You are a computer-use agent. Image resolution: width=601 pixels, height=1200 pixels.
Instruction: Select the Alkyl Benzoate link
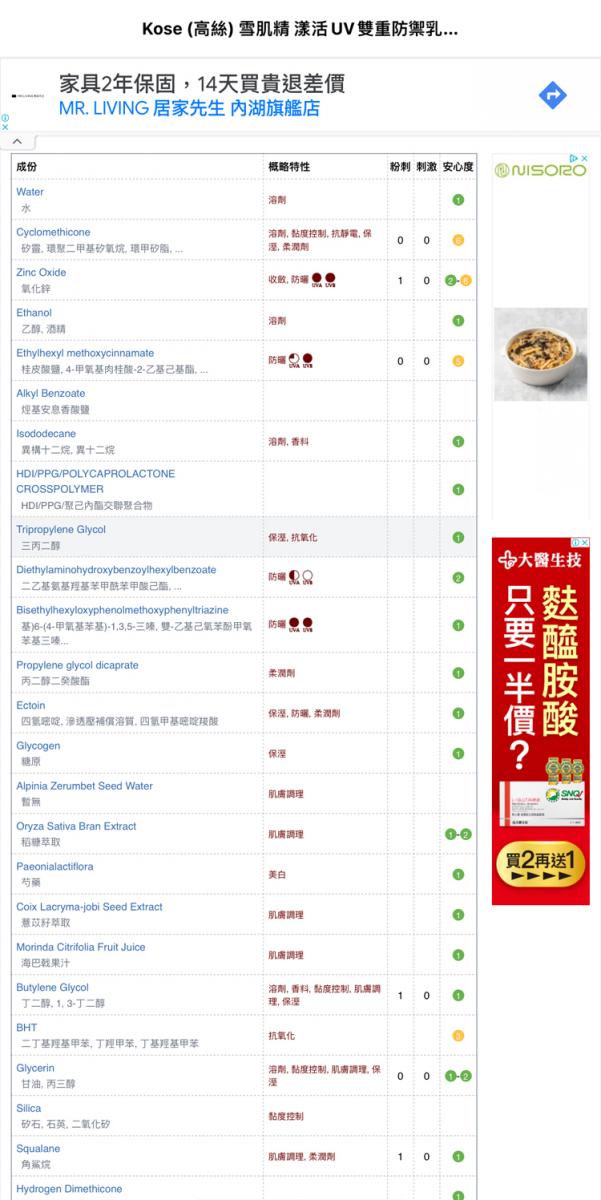(51, 393)
